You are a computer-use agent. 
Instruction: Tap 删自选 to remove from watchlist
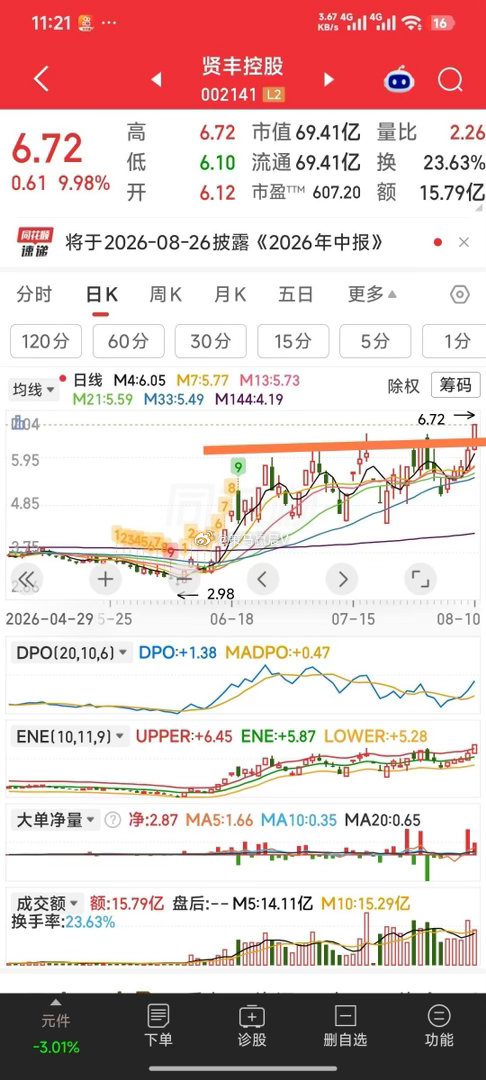pos(345,1026)
